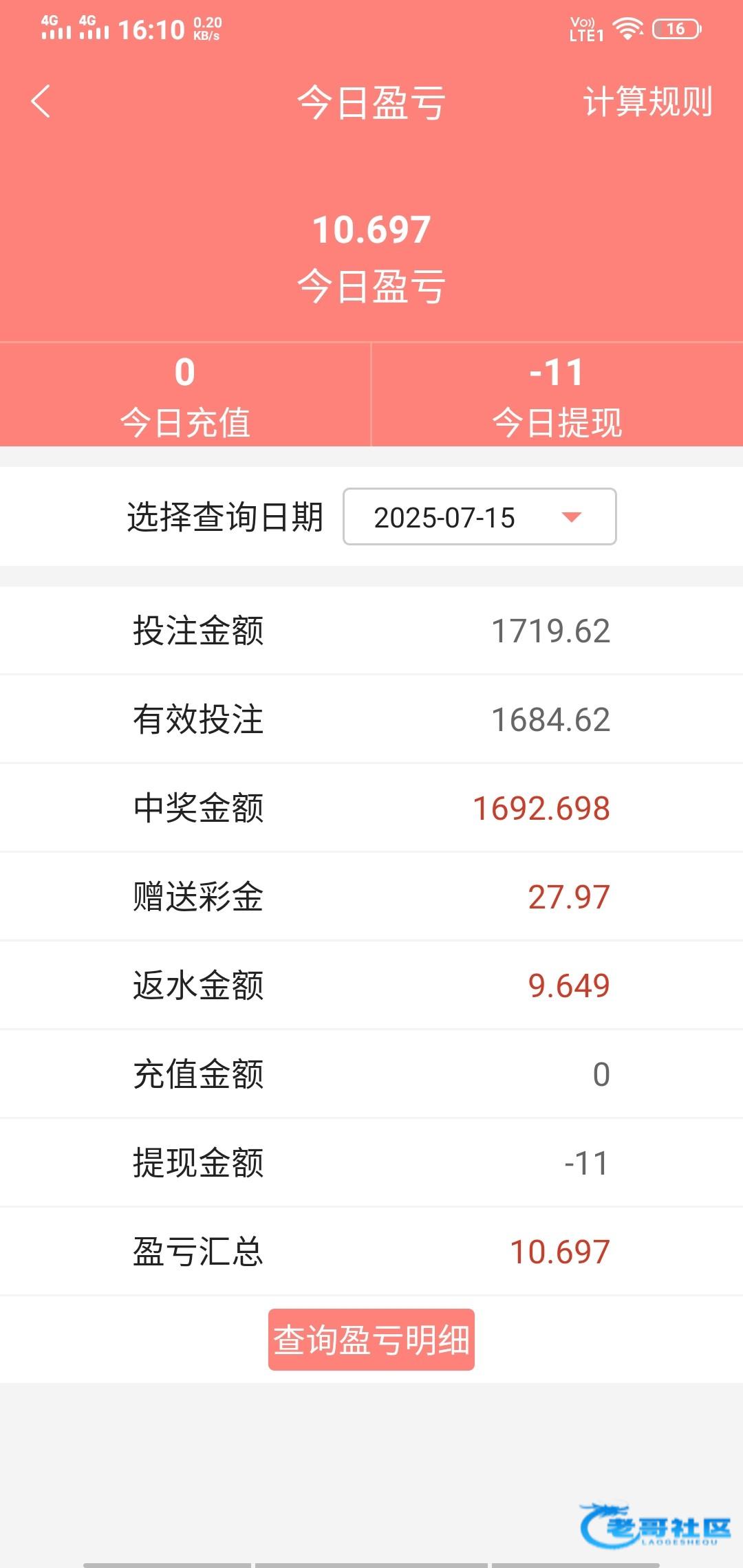Open the 2025-07-15 query date dropdown
This screenshot has height=1568, width=743.
(x=480, y=517)
